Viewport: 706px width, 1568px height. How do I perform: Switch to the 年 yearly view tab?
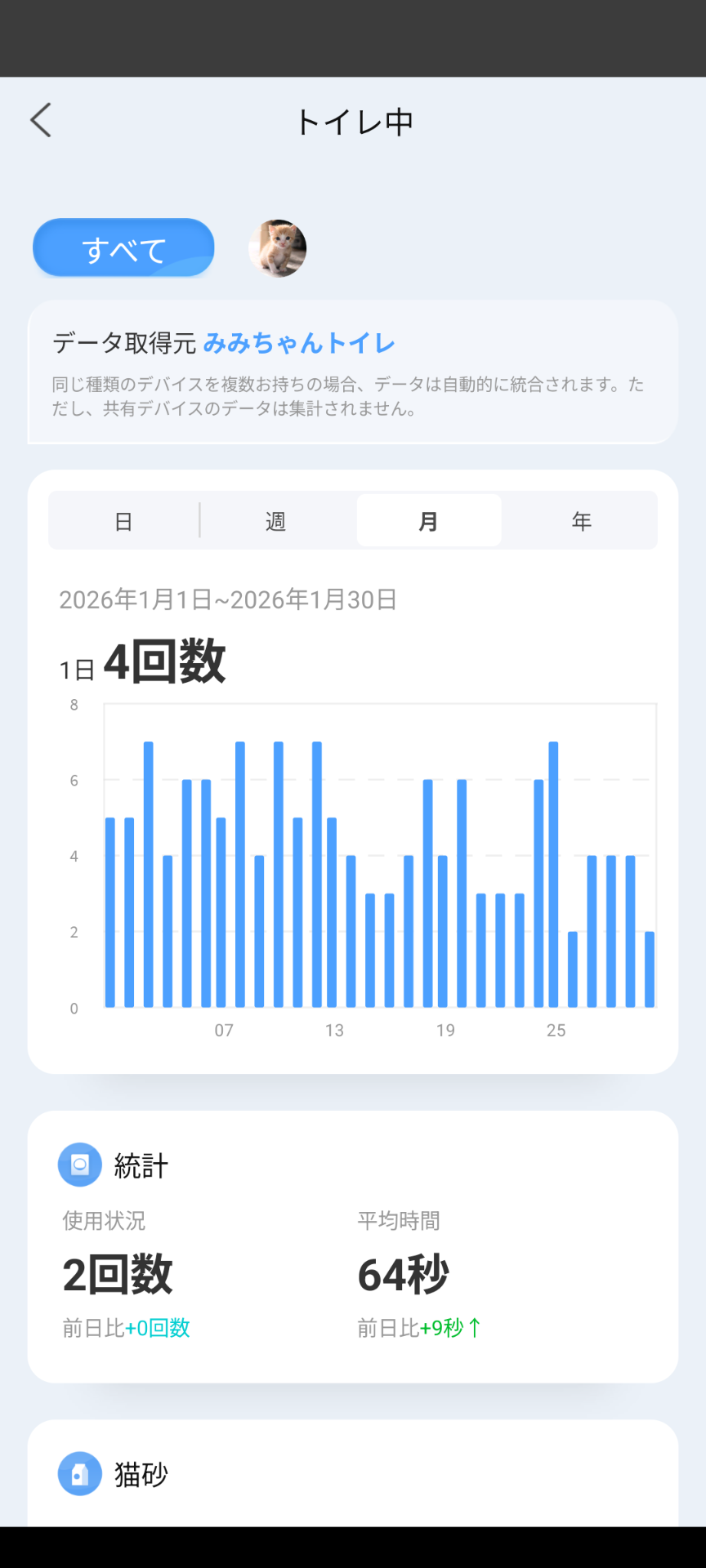[581, 520]
